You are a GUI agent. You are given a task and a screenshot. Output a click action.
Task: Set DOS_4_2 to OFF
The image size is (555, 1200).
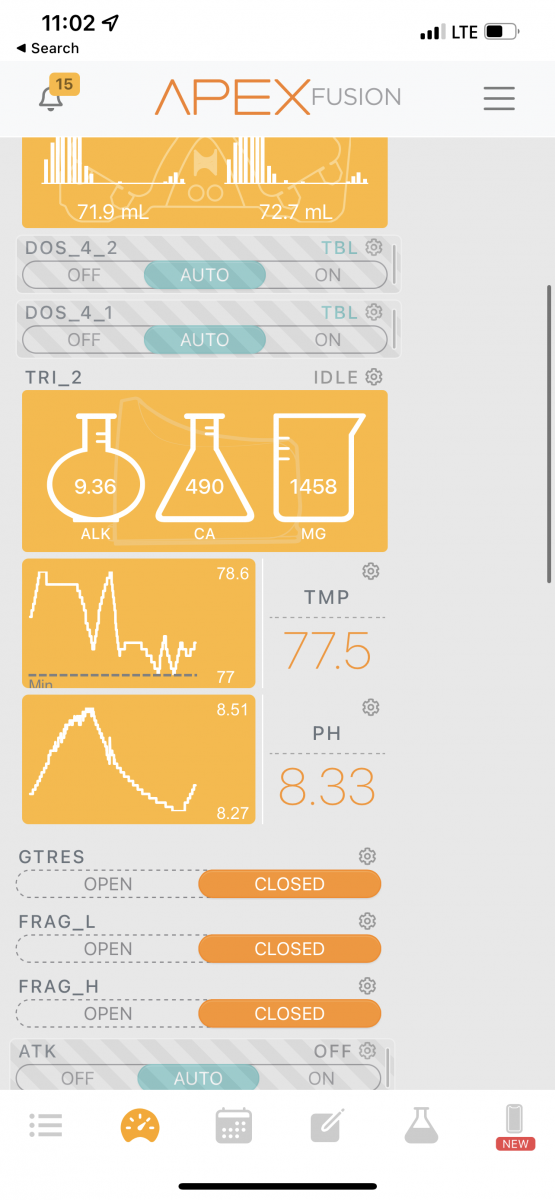[84, 275]
